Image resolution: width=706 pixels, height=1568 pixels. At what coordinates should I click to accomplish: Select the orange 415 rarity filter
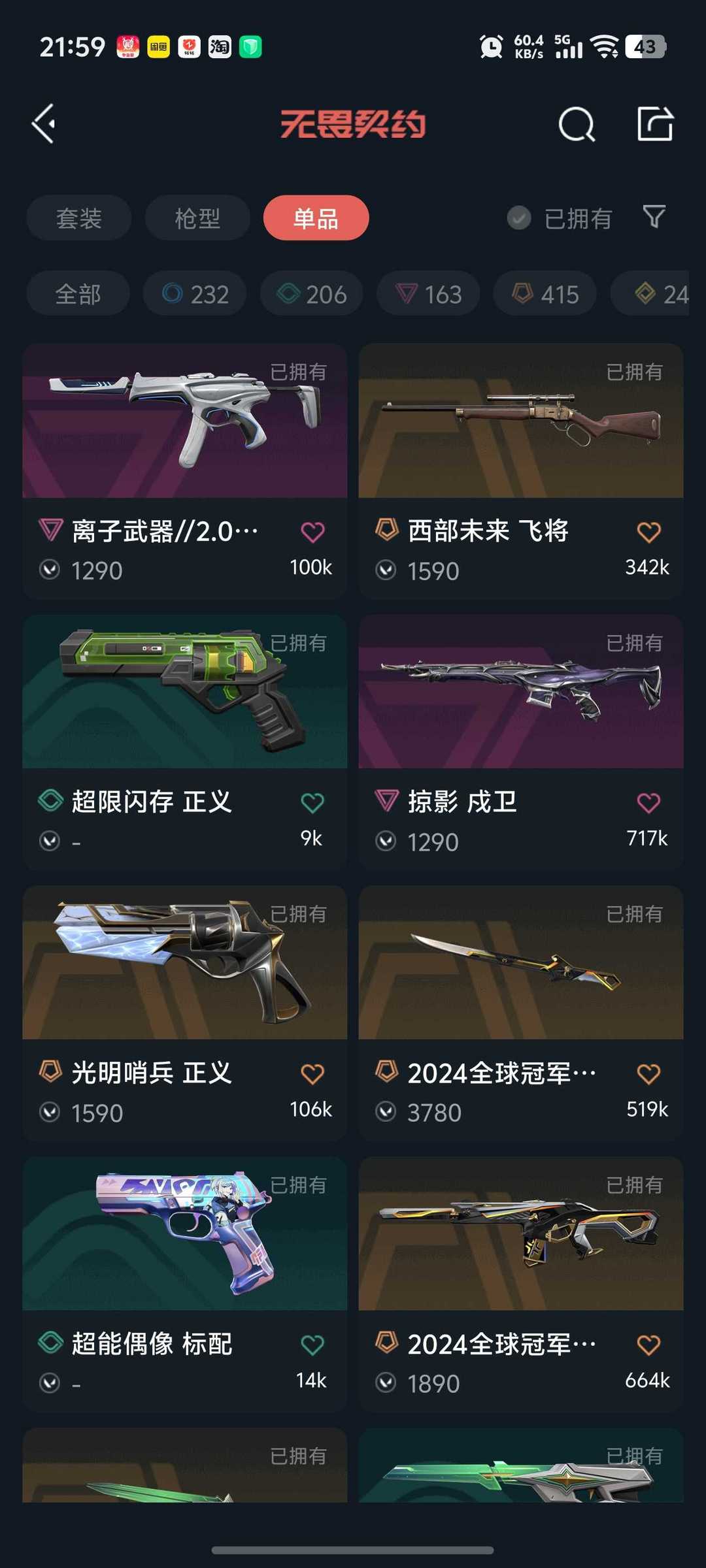point(545,293)
